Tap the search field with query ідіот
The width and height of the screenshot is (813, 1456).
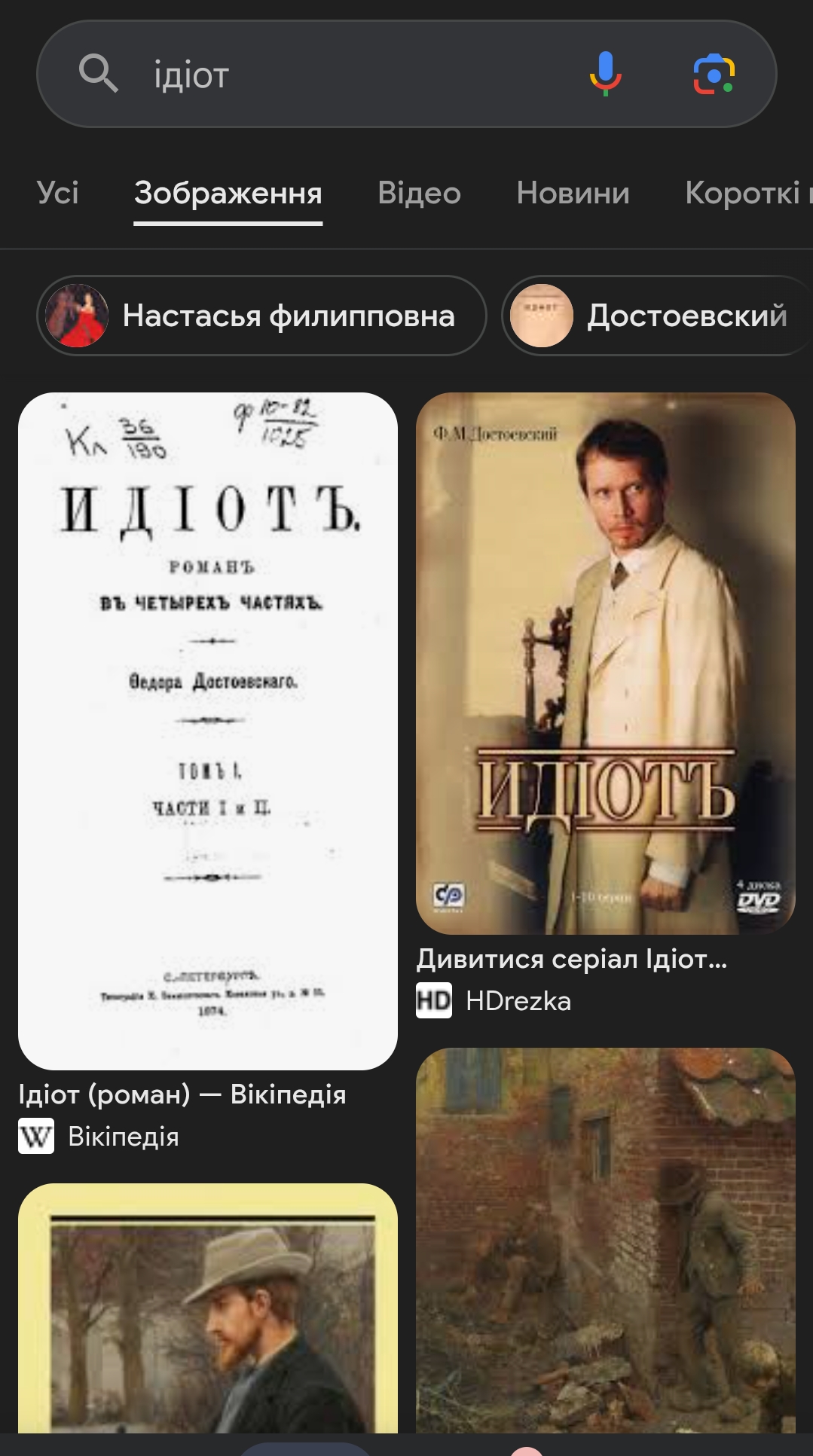339,75
